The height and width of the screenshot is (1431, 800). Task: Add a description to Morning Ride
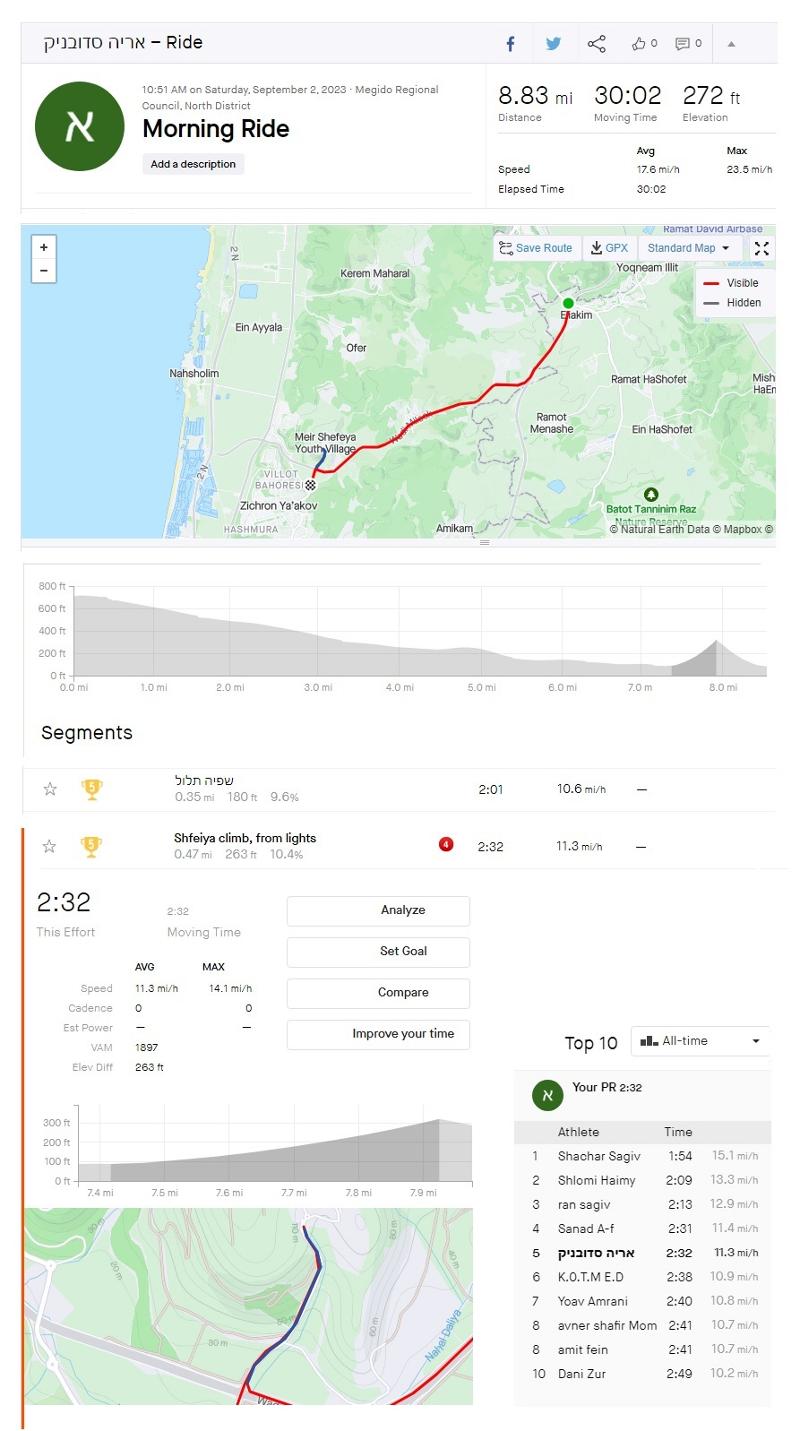click(193, 164)
